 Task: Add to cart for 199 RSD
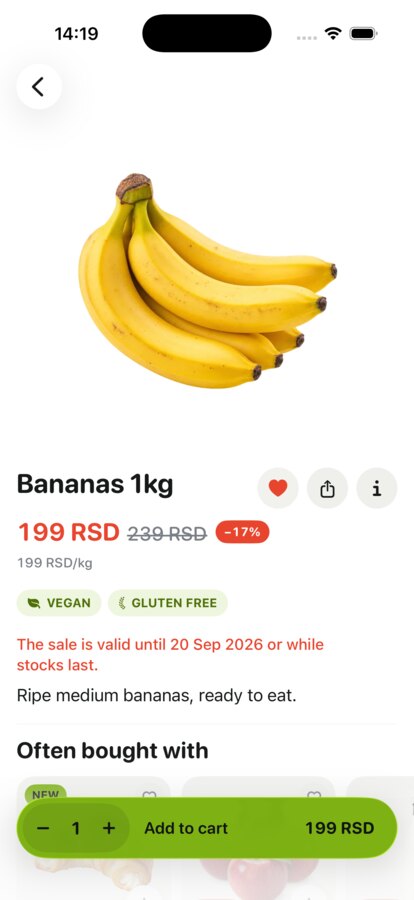(x=259, y=828)
